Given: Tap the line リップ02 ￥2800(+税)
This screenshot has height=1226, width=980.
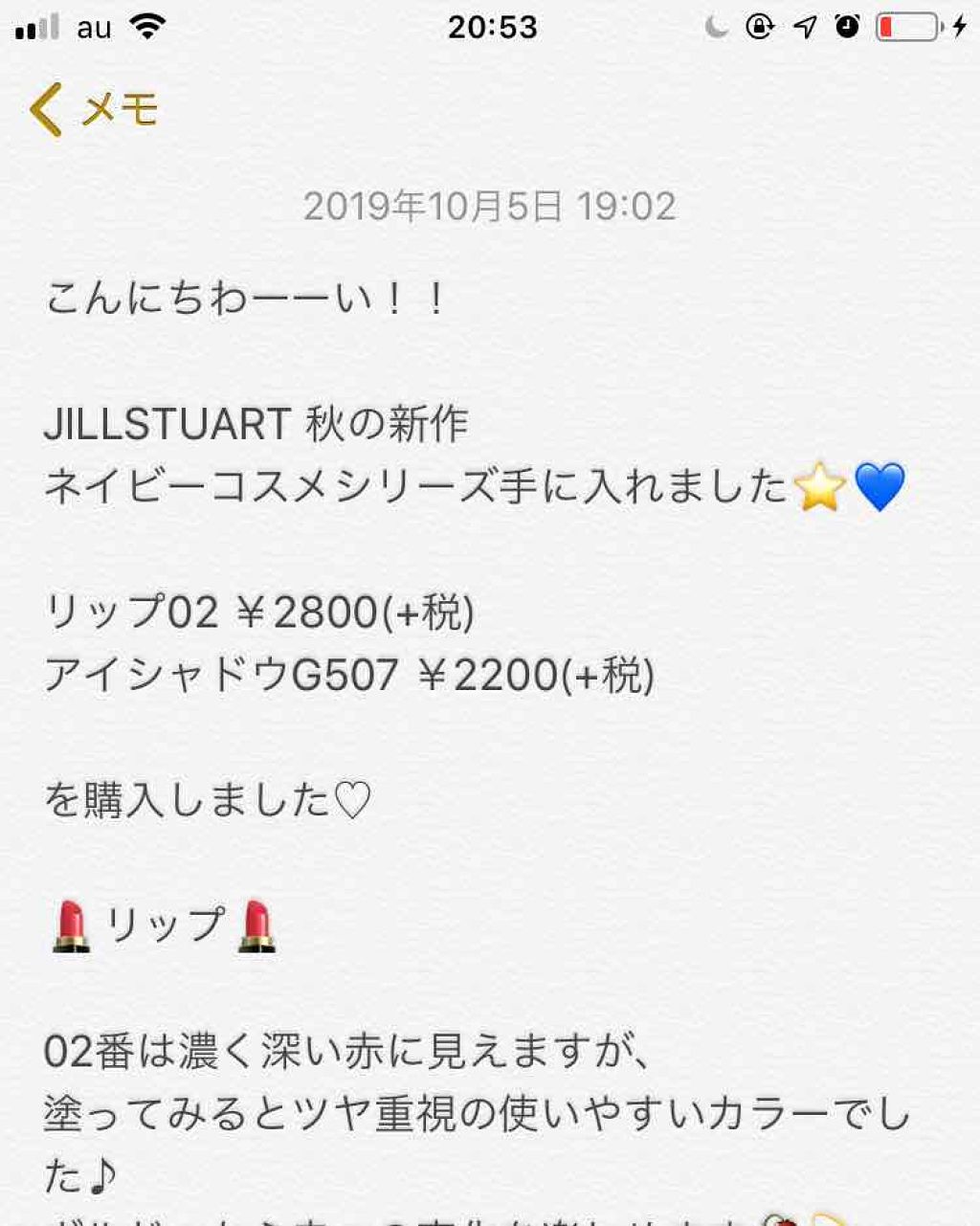Looking at the screenshot, I should click(258, 615).
